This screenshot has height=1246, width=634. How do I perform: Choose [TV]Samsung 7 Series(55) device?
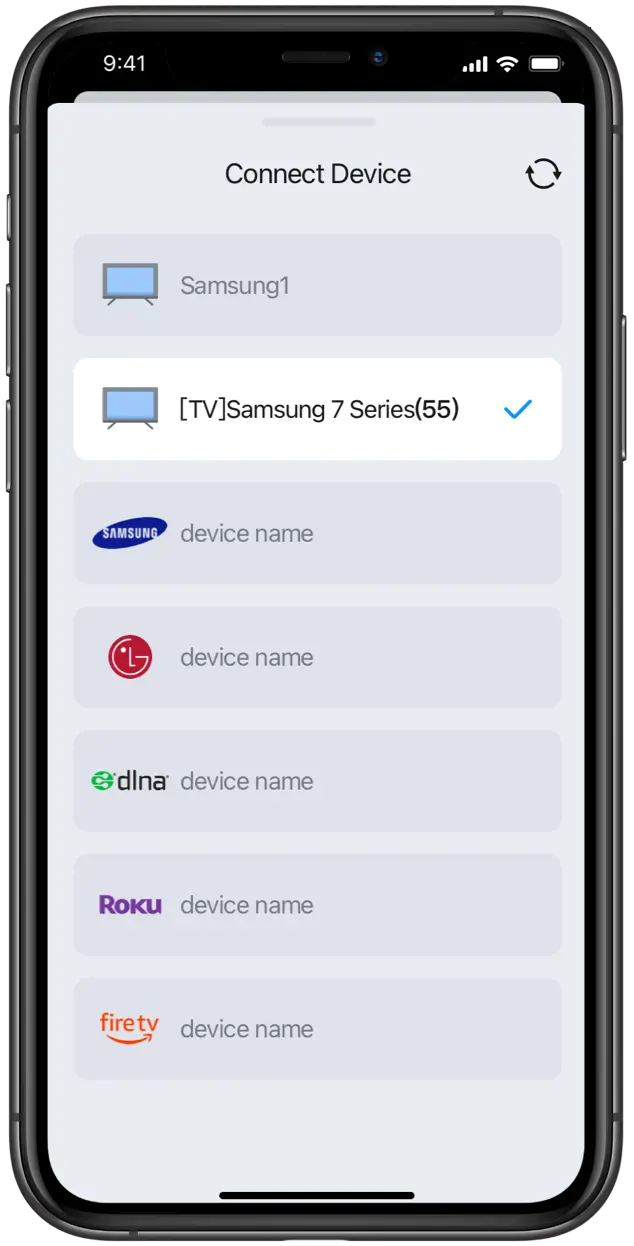coord(317,409)
